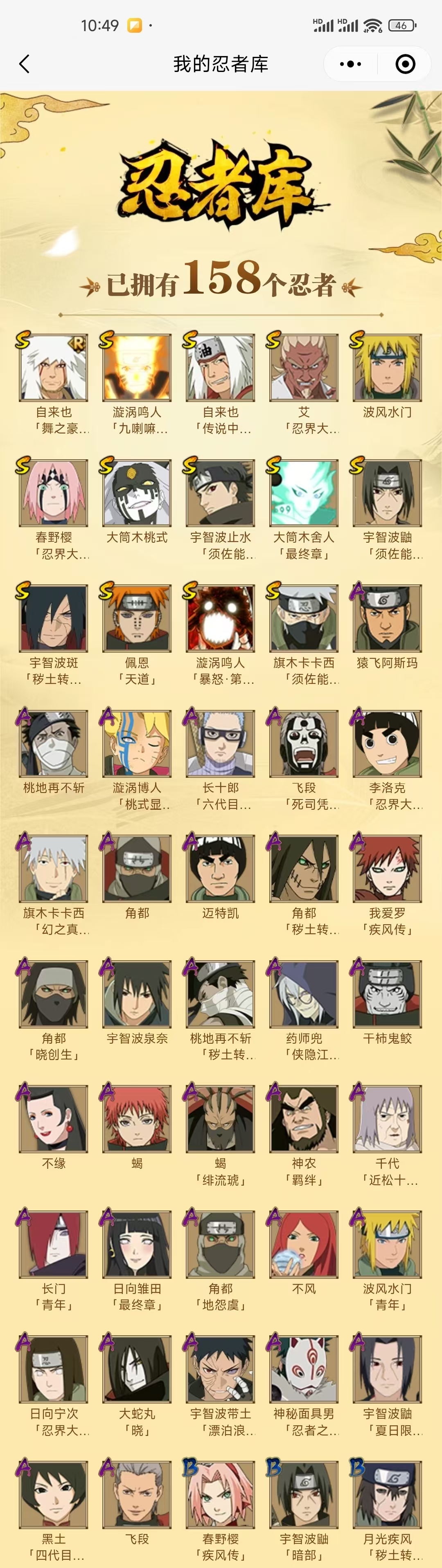The width and height of the screenshot is (442, 1568).
Task: Tap 艾 「忍界大…」 ninja tile
Action: 304,368
